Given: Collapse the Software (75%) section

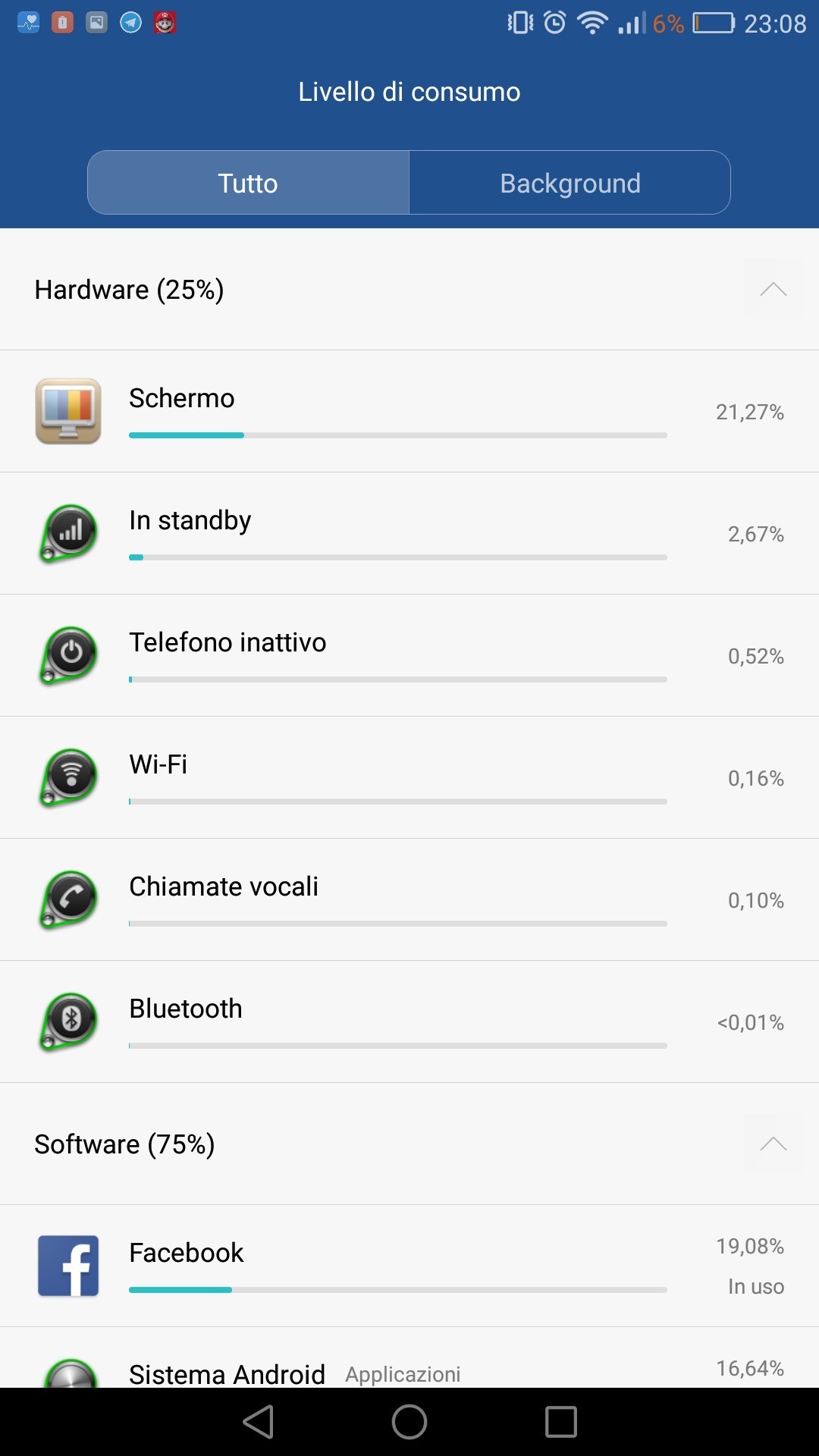Looking at the screenshot, I should pyautogui.click(x=773, y=1144).
